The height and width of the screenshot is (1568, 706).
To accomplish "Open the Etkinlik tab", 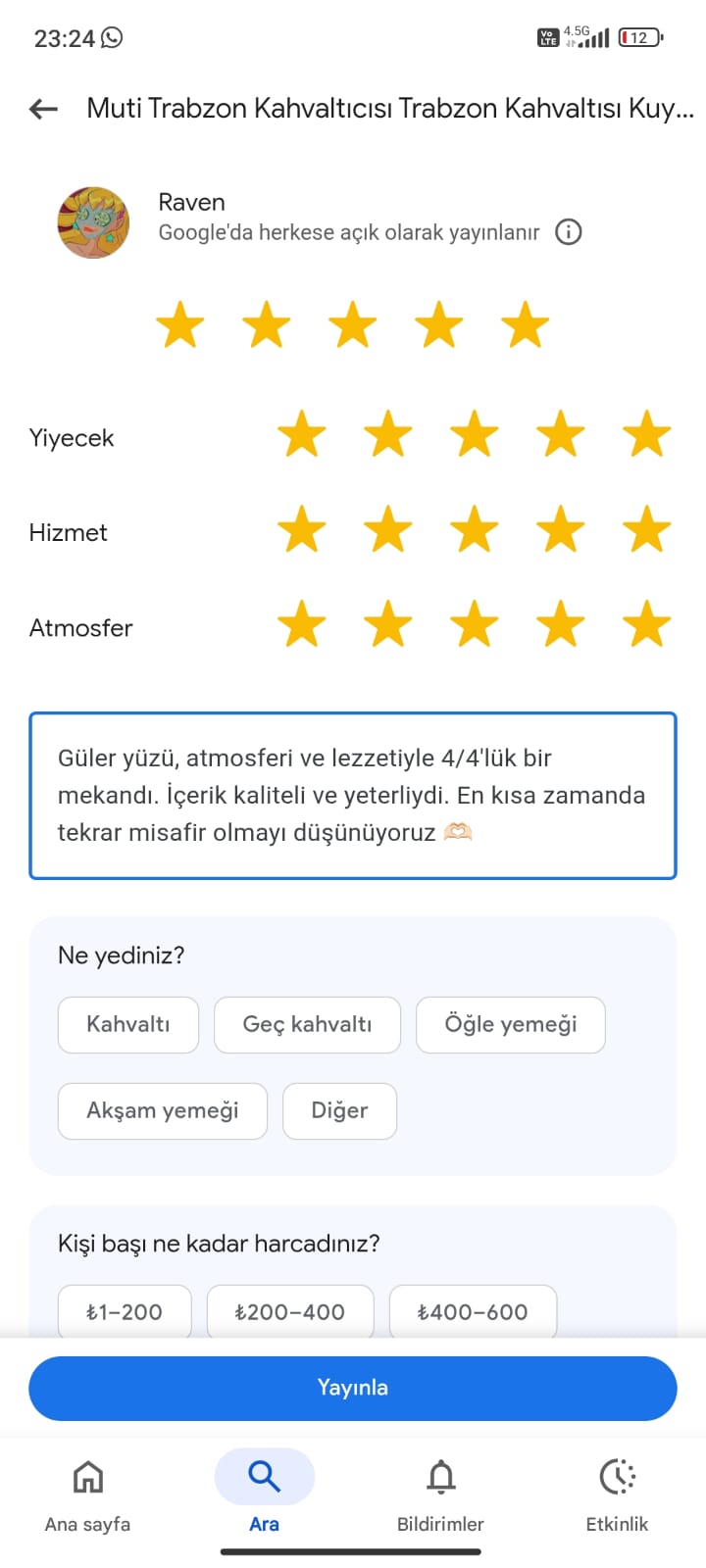I will 617,1494.
